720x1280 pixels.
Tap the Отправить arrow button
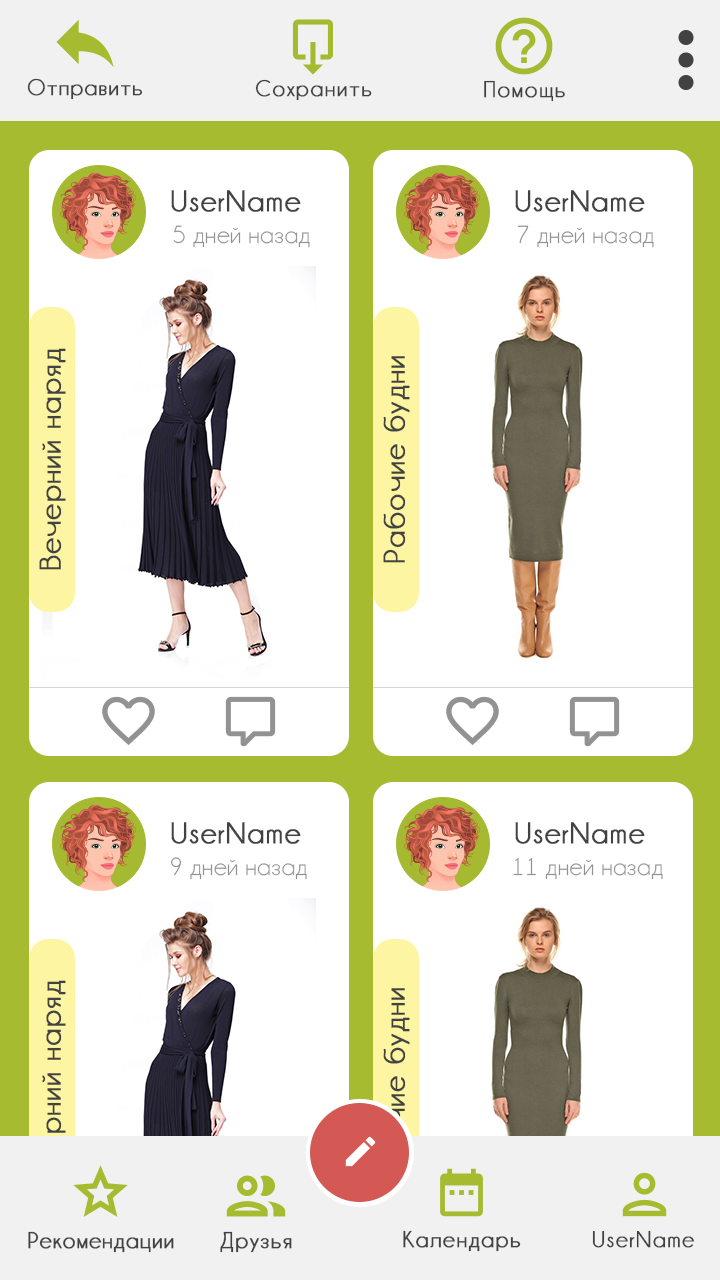85,58
